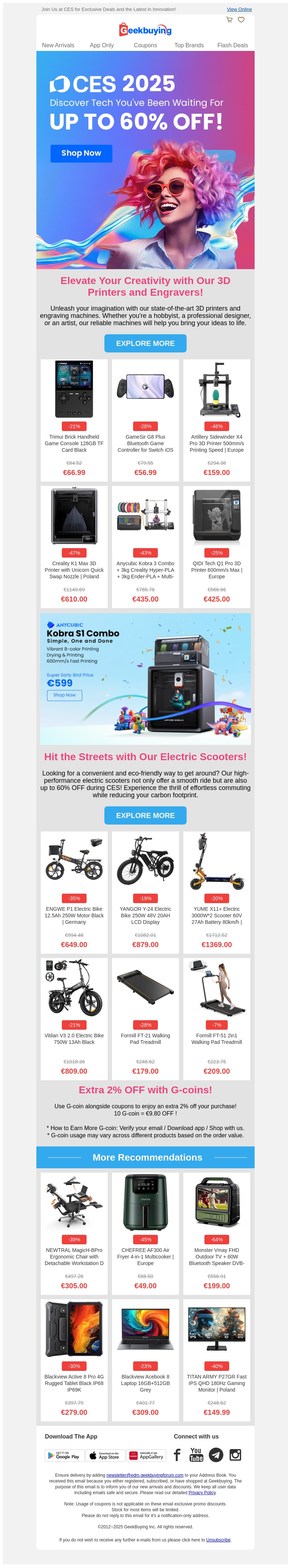Open the wishlist heart icon
291x1568 pixels.
pyautogui.click(x=241, y=20)
